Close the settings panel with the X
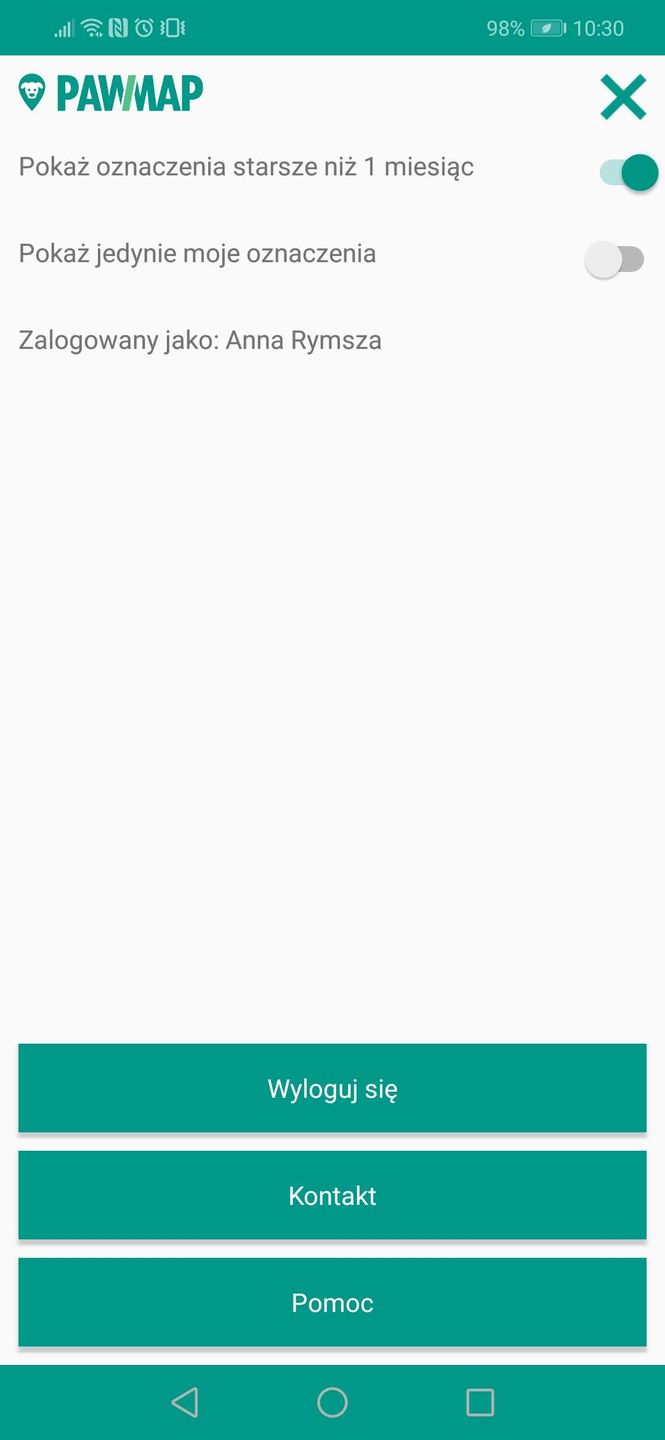 [622, 98]
